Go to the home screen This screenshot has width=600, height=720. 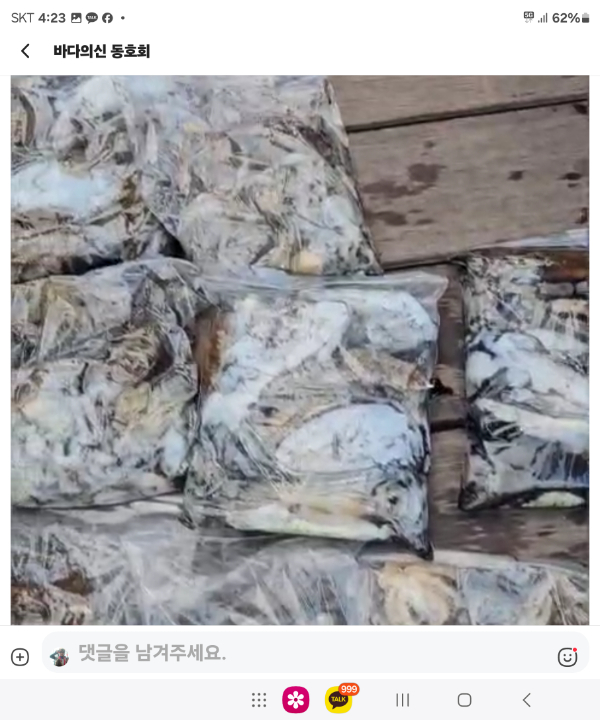click(464, 700)
